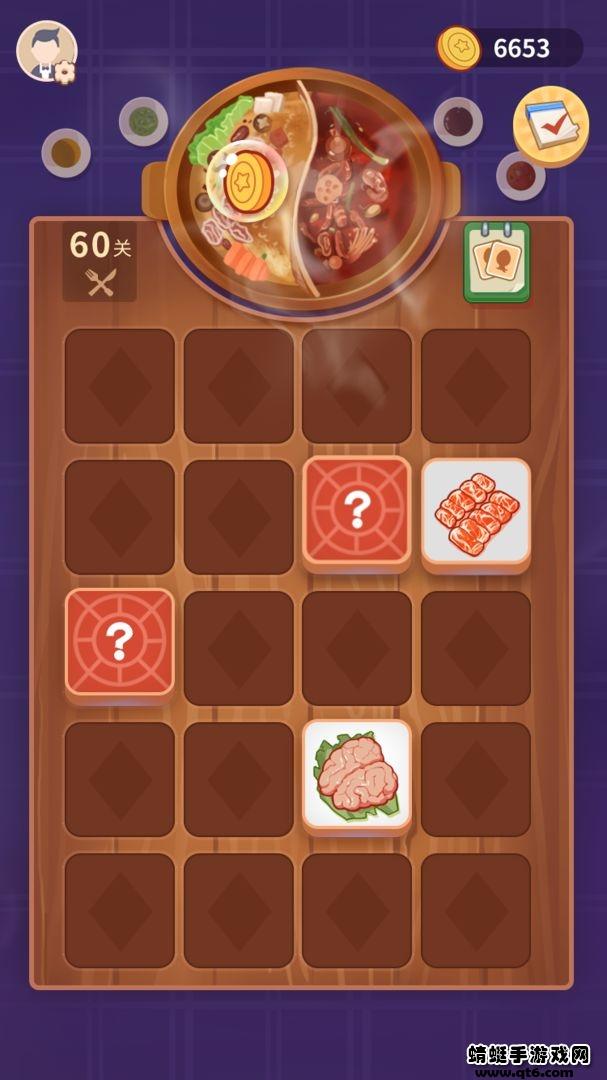The width and height of the screenshot is (607, 1080).
Task: Open the green card collection album
Action: (x=497, y=262)
